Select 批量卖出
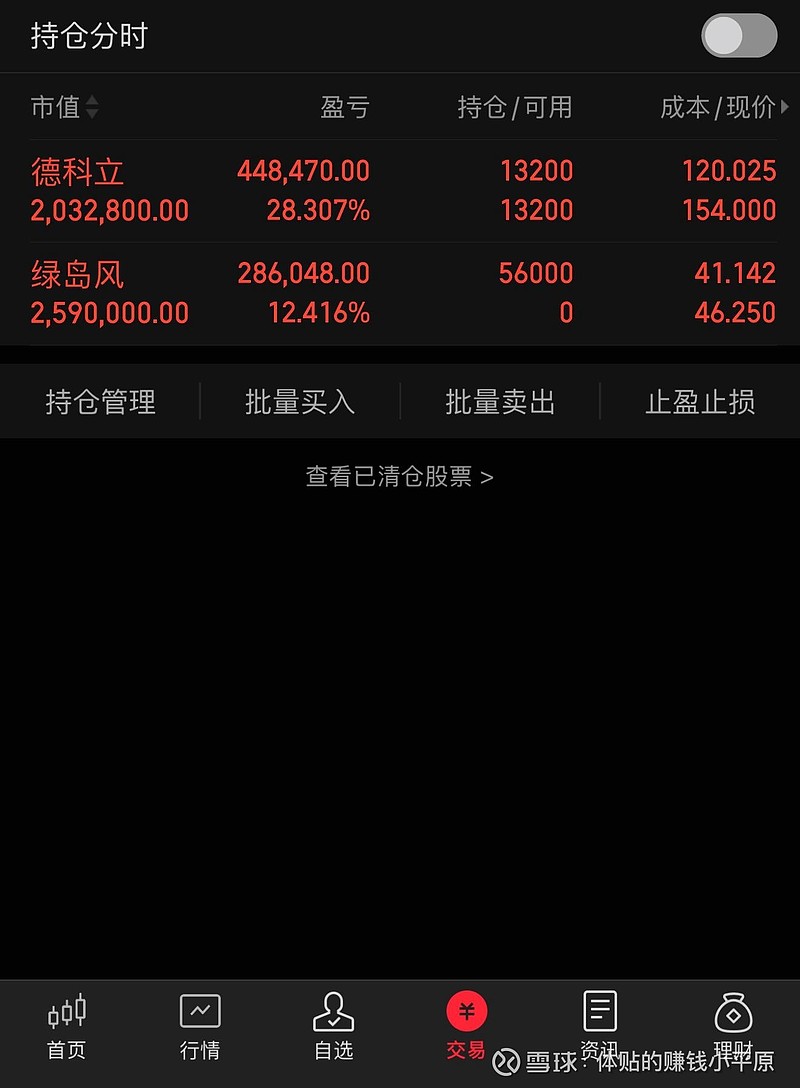 pyautogui.click(x=500, y=402)
